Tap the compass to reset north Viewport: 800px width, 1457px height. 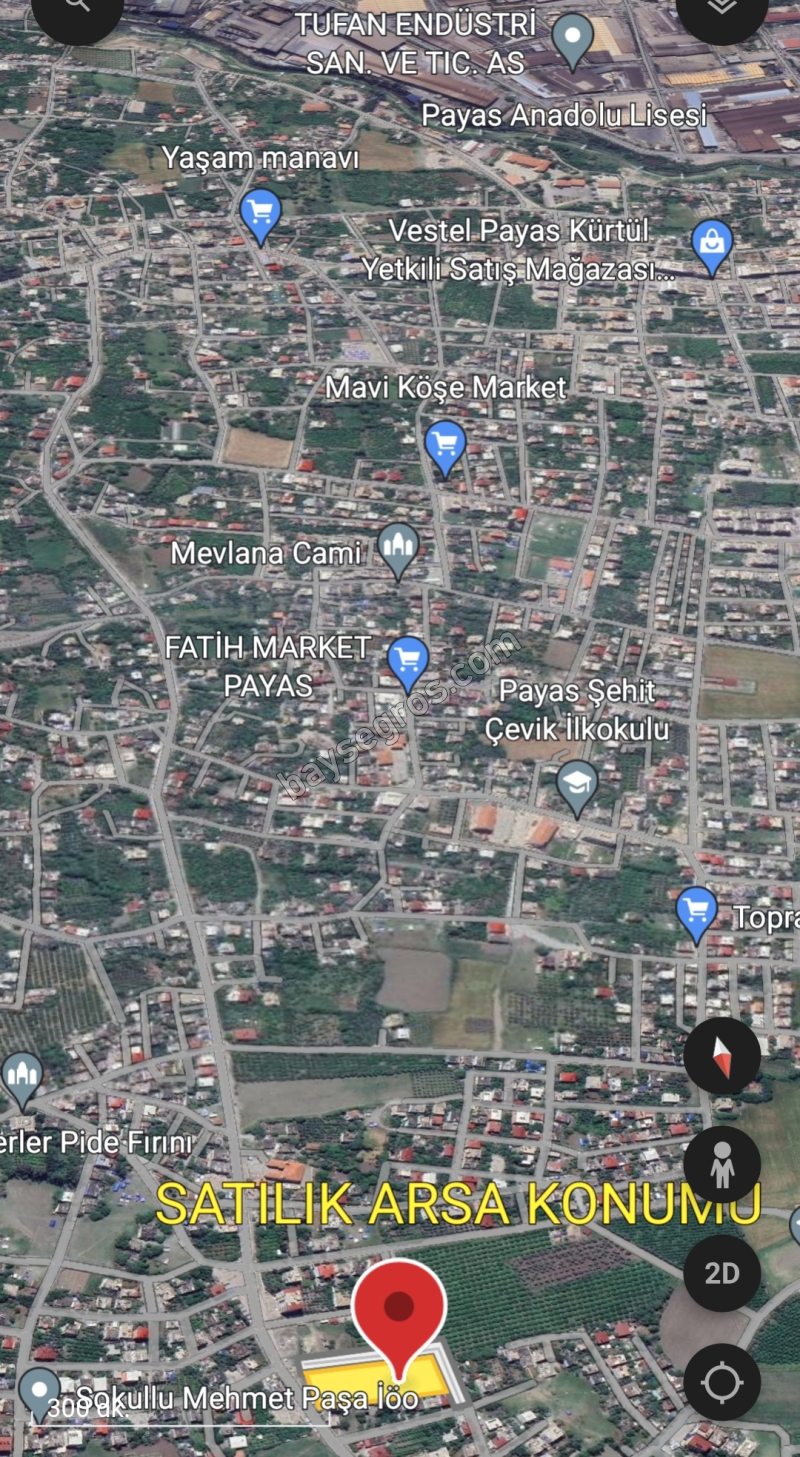click(722, 1056)
